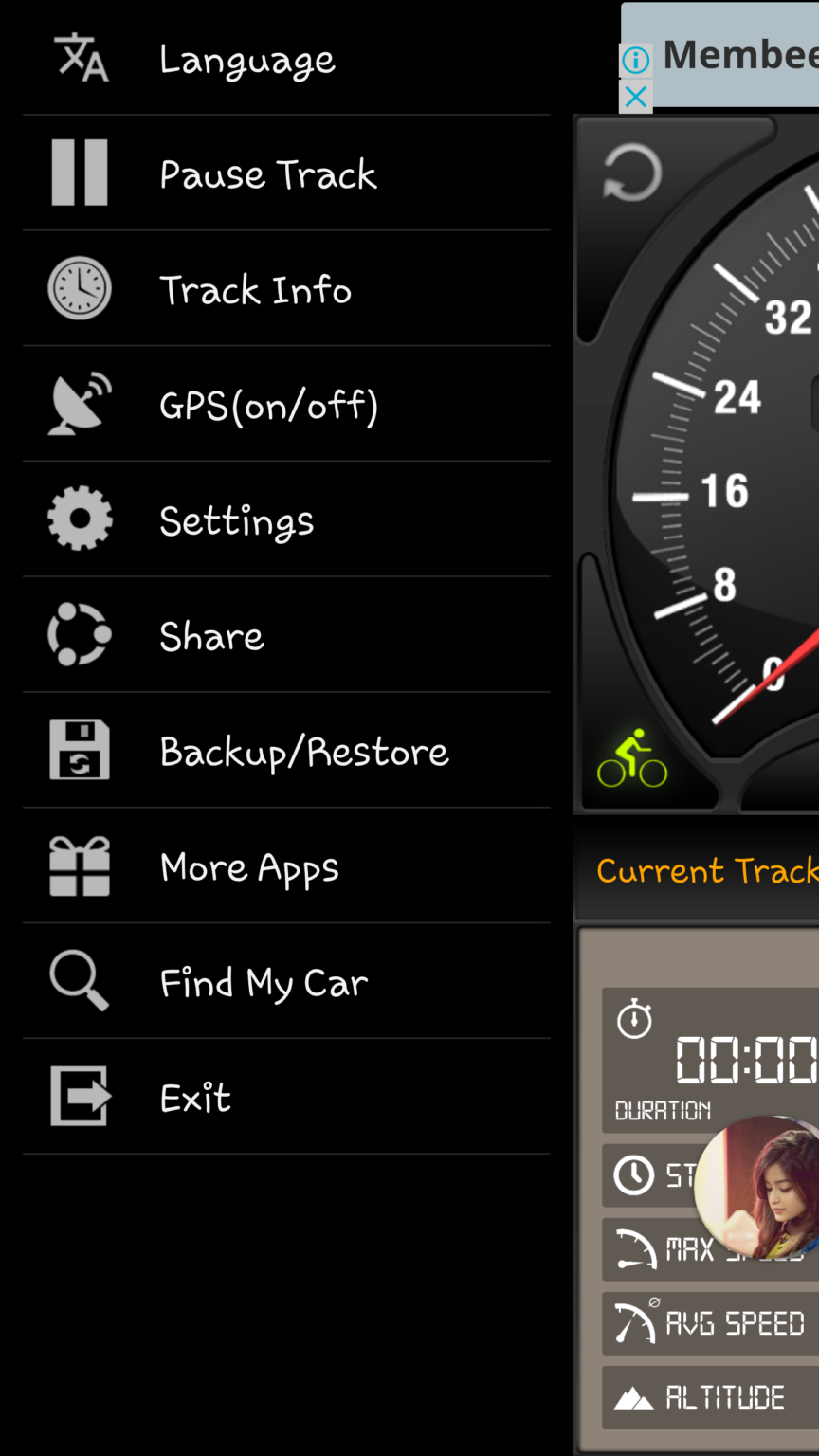Close the ad banner with the X
This screenshot has width=819, height=1456.
click(x=636, y=97)
